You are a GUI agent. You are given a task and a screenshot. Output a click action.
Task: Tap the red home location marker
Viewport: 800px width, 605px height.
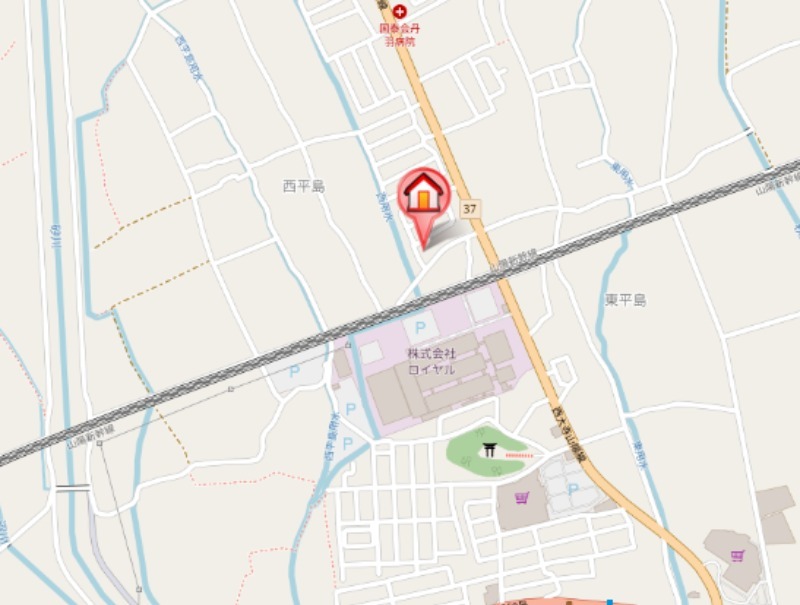click(424, 197)
